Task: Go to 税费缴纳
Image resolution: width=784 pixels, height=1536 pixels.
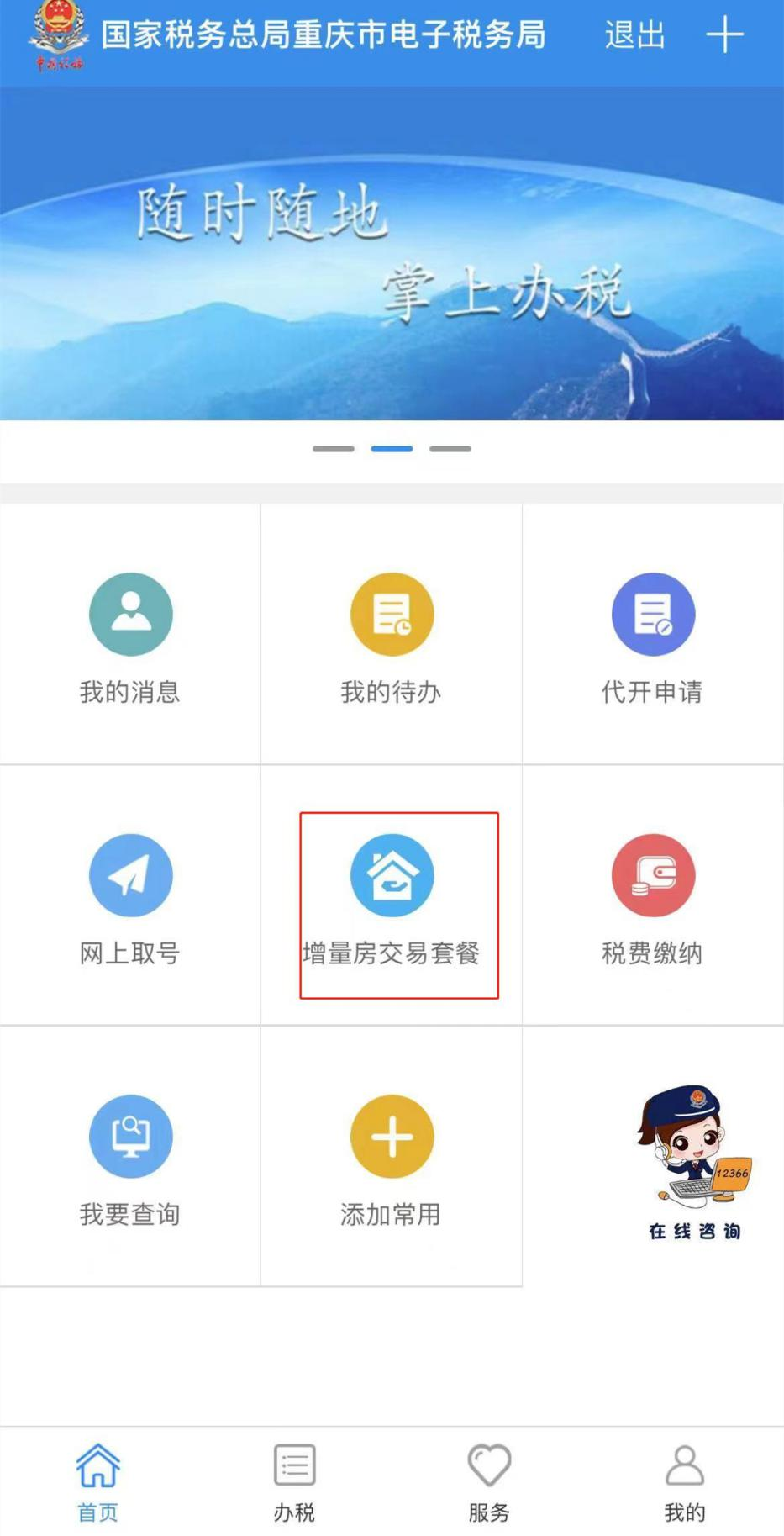Action: tap(653, 895)
